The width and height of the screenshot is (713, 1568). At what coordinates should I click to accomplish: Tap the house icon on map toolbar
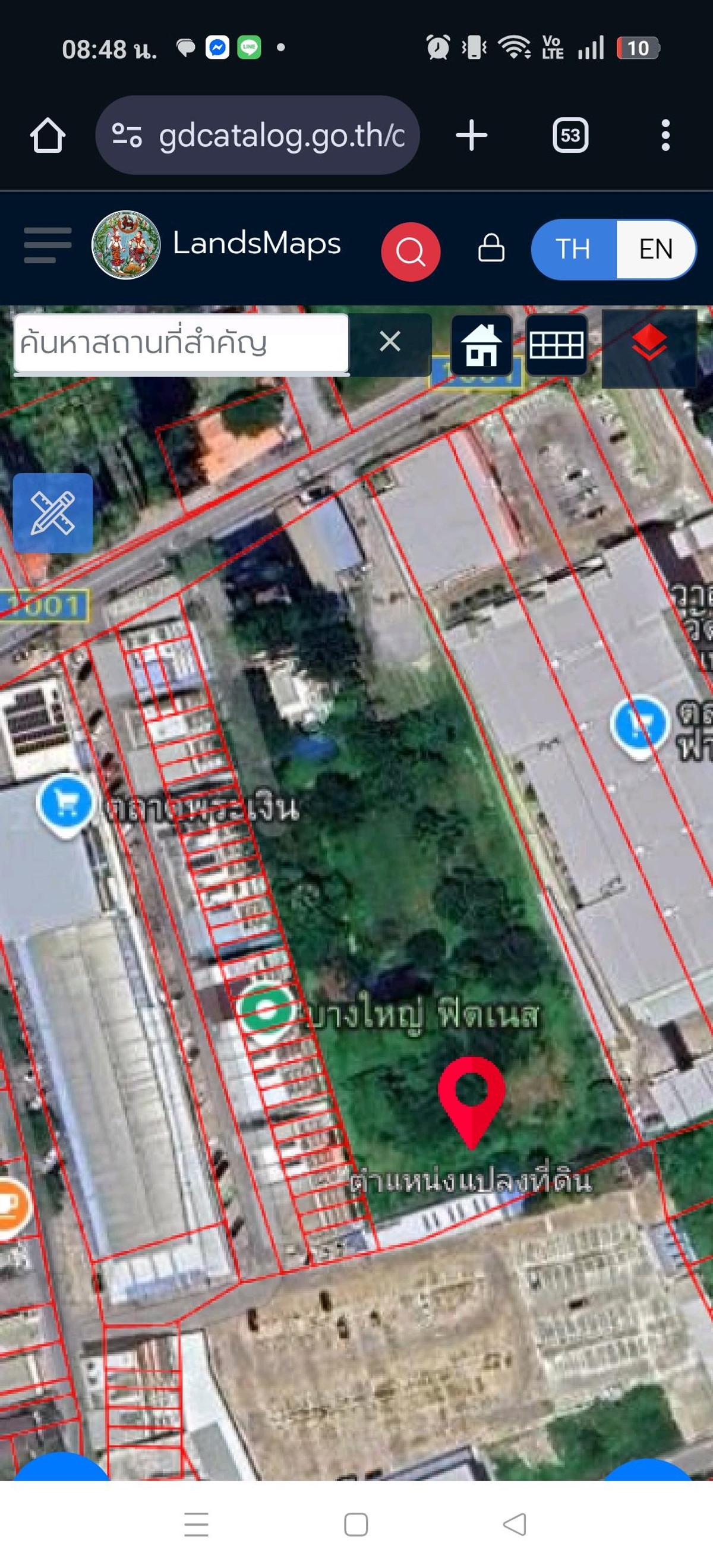coord(481,345)
